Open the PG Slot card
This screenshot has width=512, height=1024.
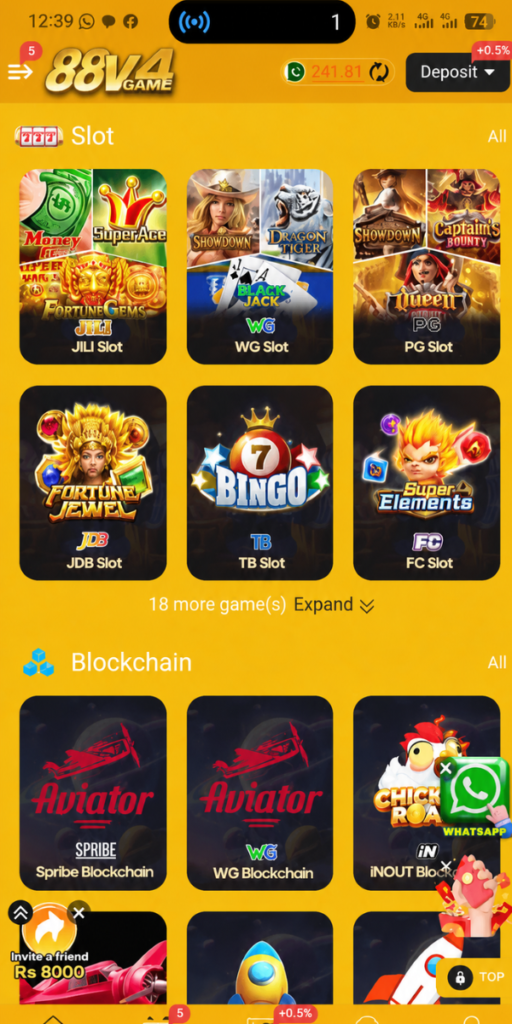[427, 266]
